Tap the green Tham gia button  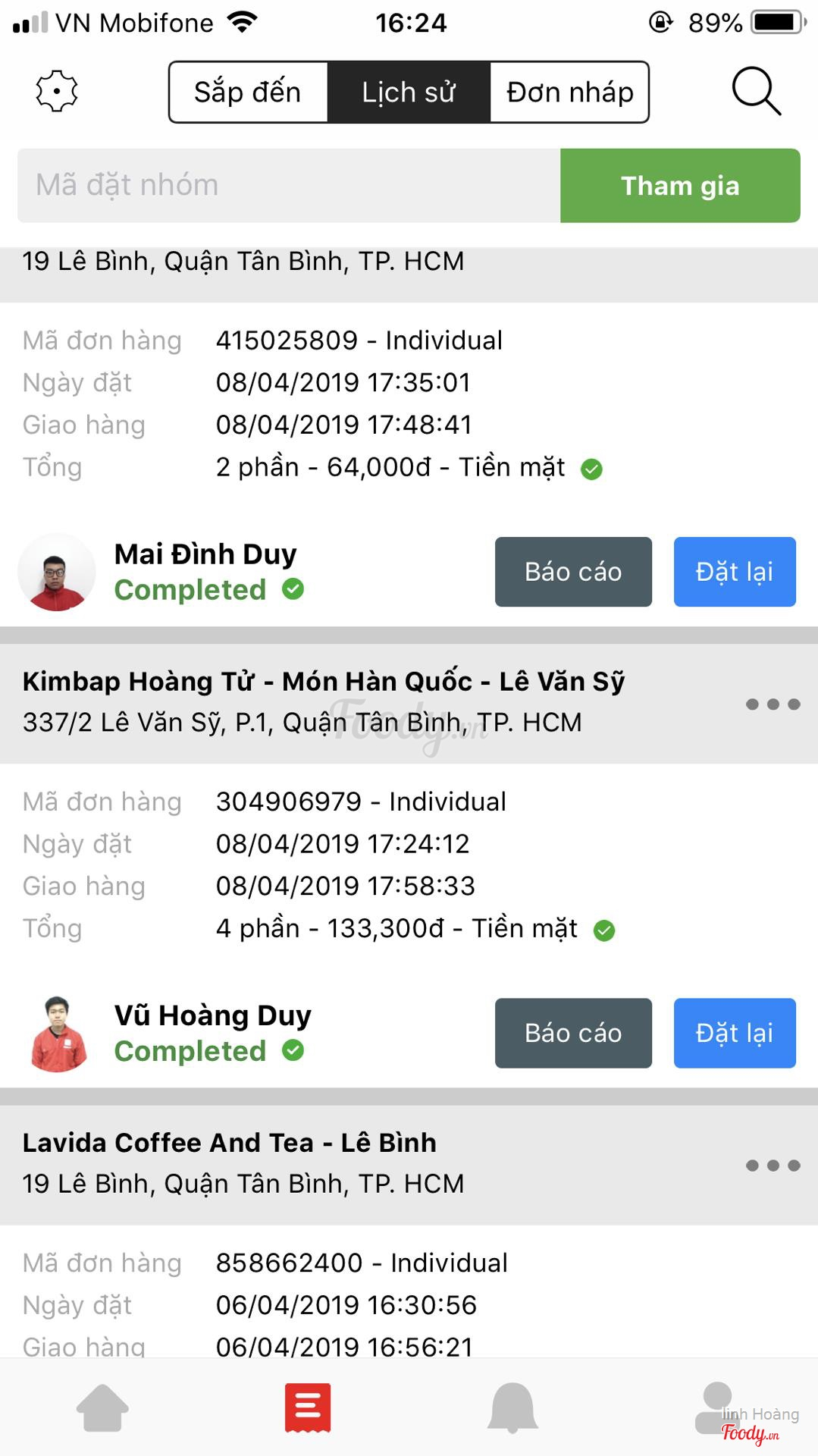(x=680, y=186)
